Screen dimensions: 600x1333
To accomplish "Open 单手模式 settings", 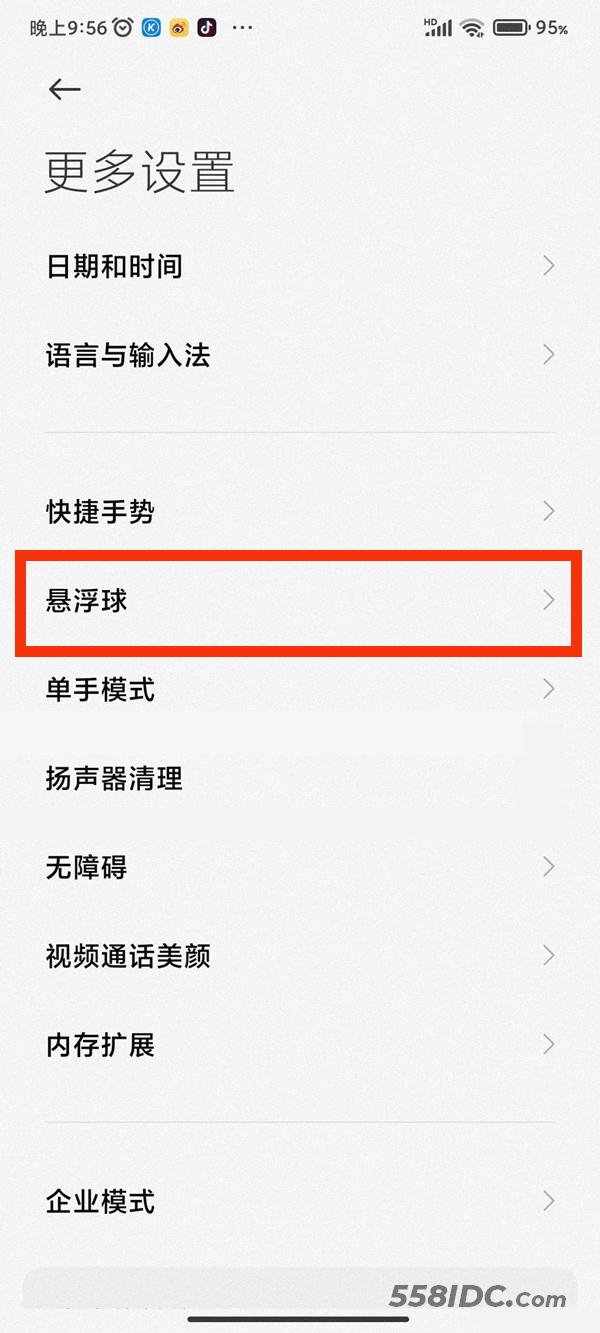I will pyautogui.click(x=300, y=689).
